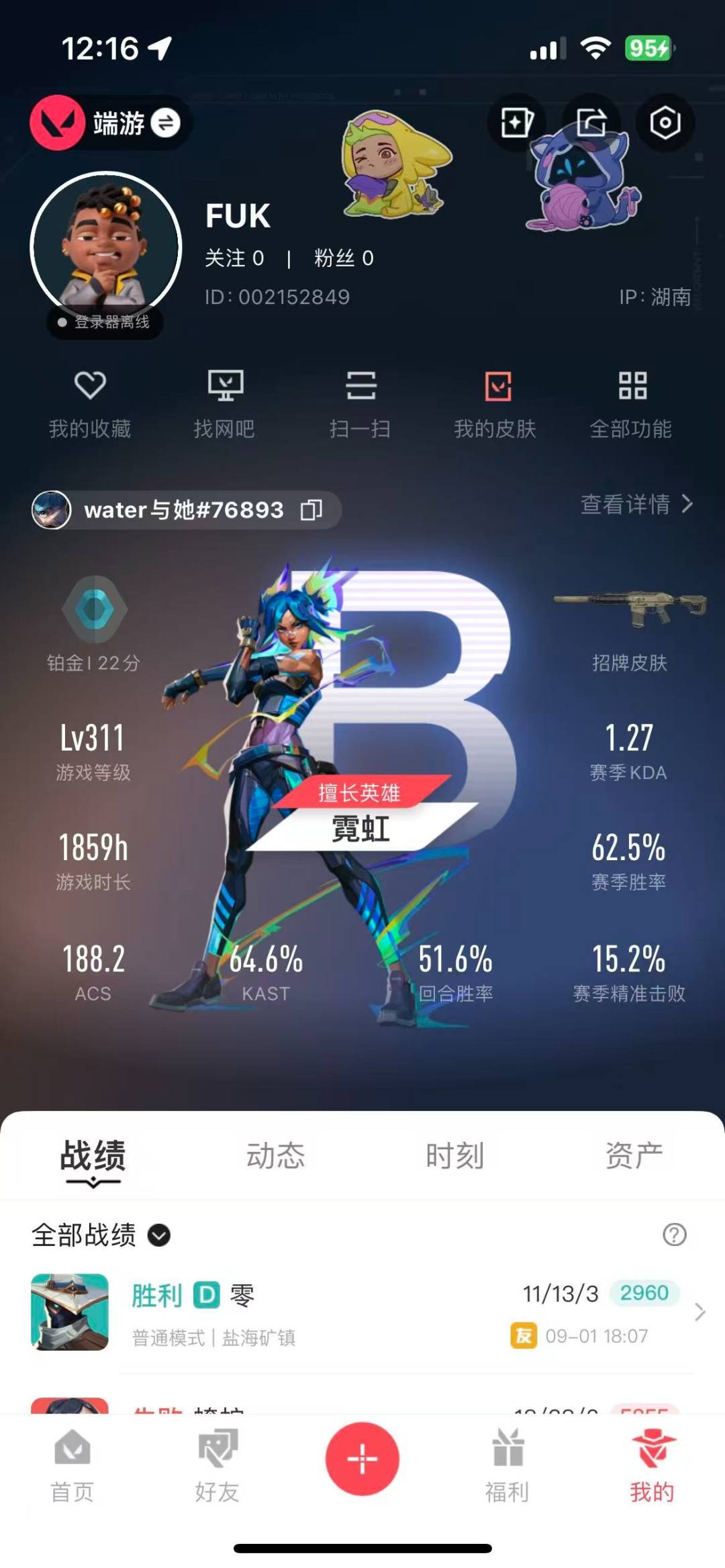
Task: Open the 胜利 match on 盐海矿镇
Action: [x=362, y=1312]
